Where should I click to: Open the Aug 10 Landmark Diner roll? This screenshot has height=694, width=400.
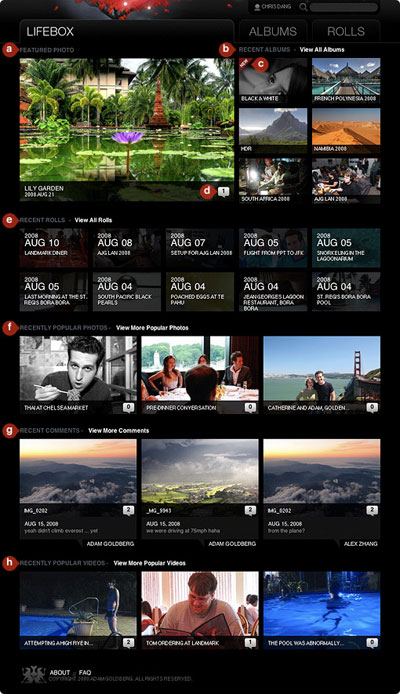pos(54,248)
